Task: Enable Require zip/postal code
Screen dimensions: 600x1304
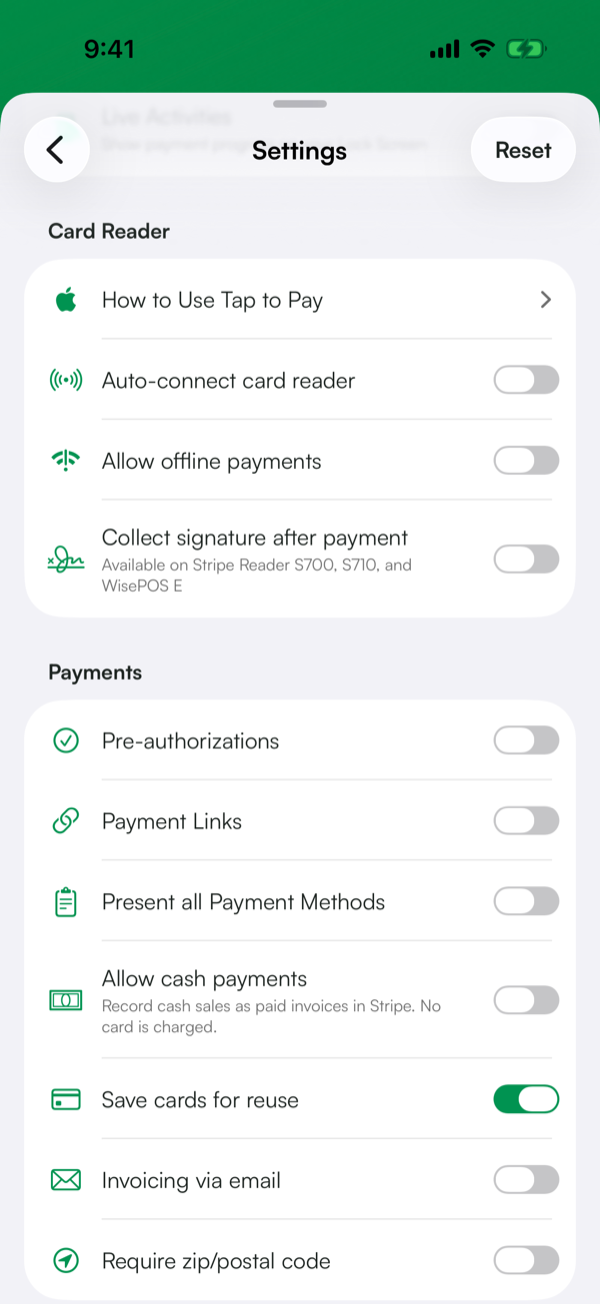Action: click(x=526, y=1261)
